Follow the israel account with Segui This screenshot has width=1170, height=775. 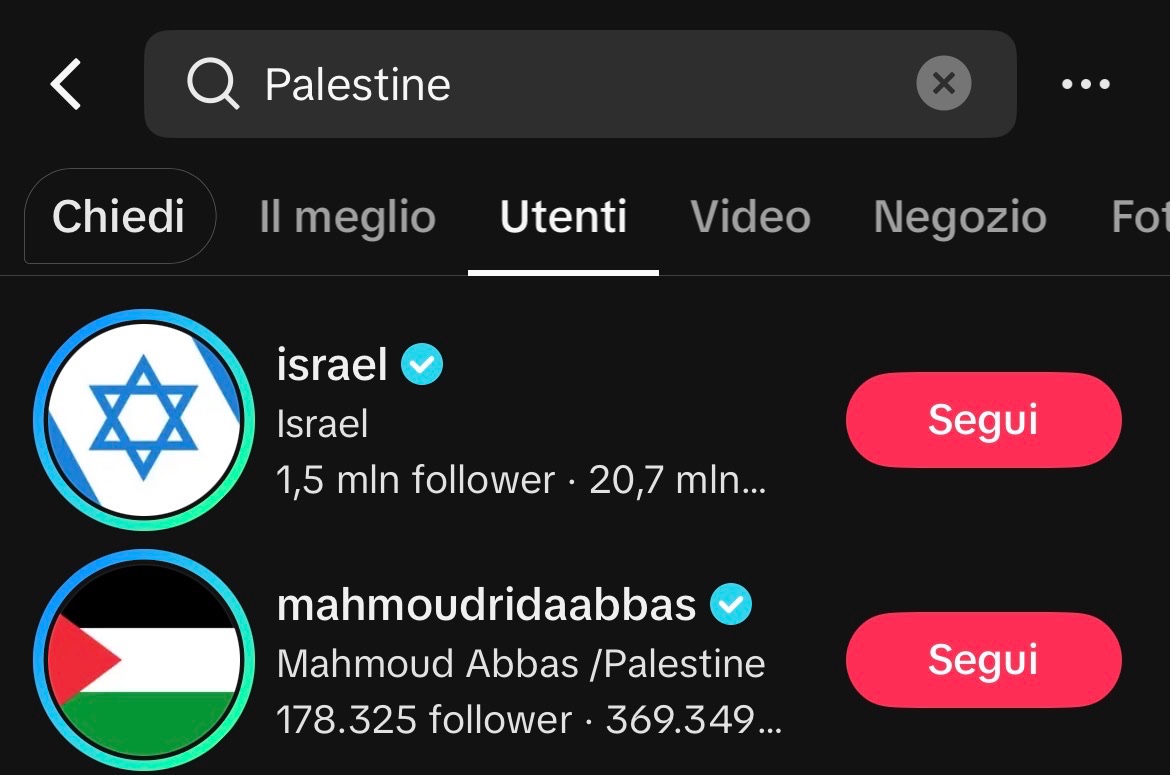983,420
